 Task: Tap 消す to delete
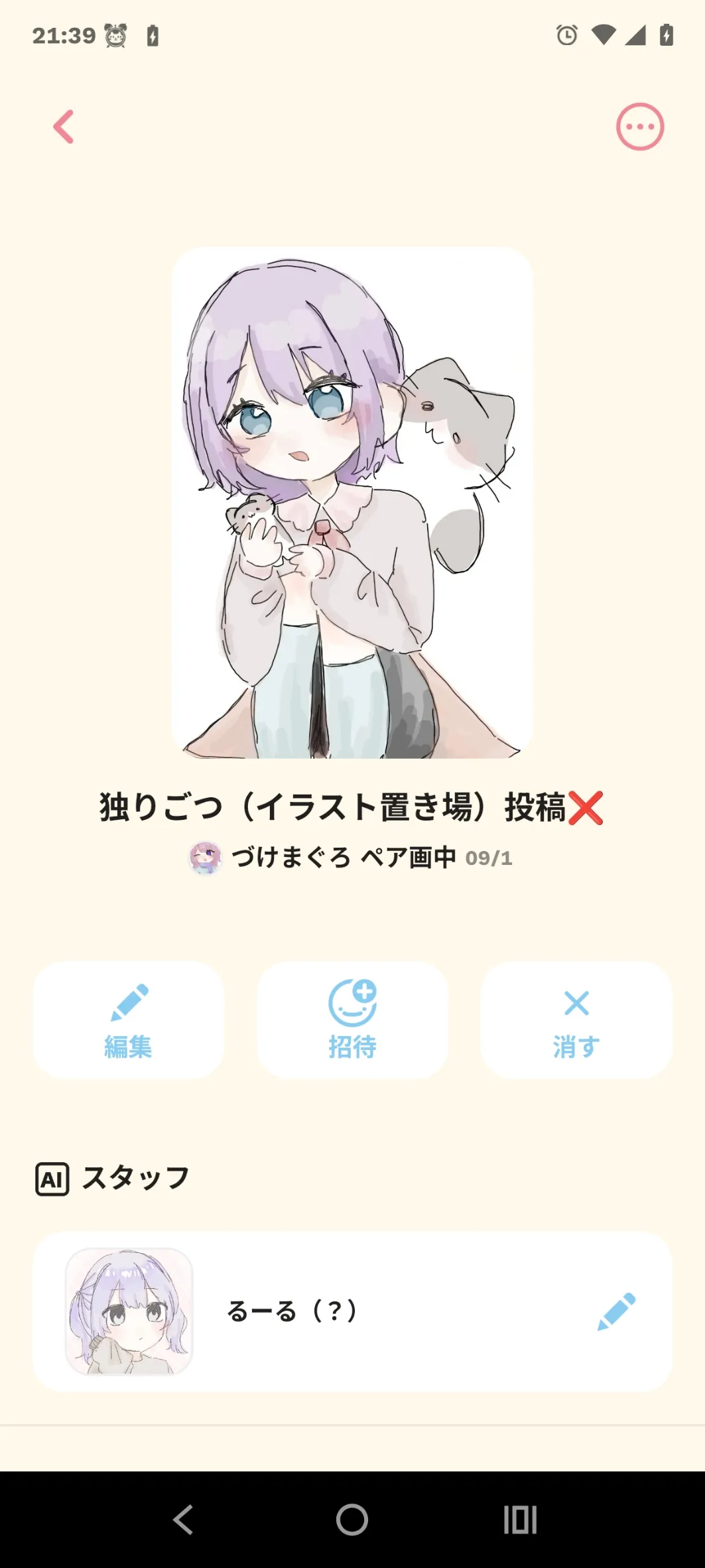(576, 1020)
